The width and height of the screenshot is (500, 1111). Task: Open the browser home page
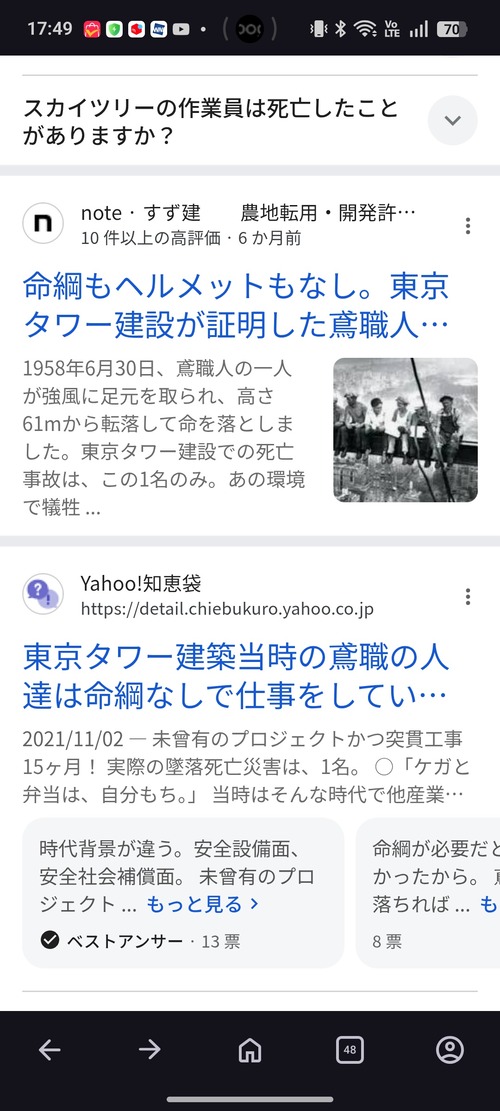click(x=249, y=1049)
